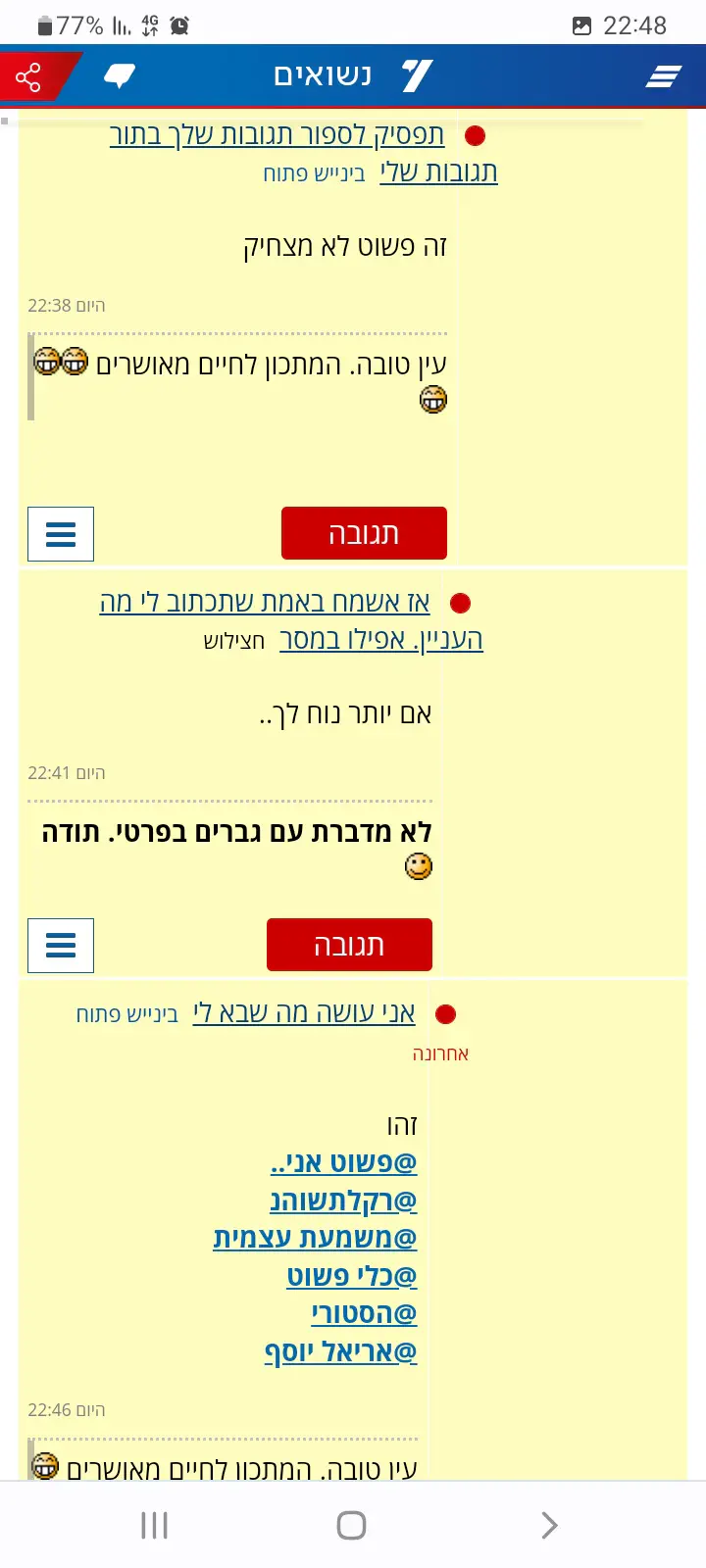The height and width of the screenshot is (1568, 706).
Task: Open the speech bubble messages icon
Action: point(119,75)
